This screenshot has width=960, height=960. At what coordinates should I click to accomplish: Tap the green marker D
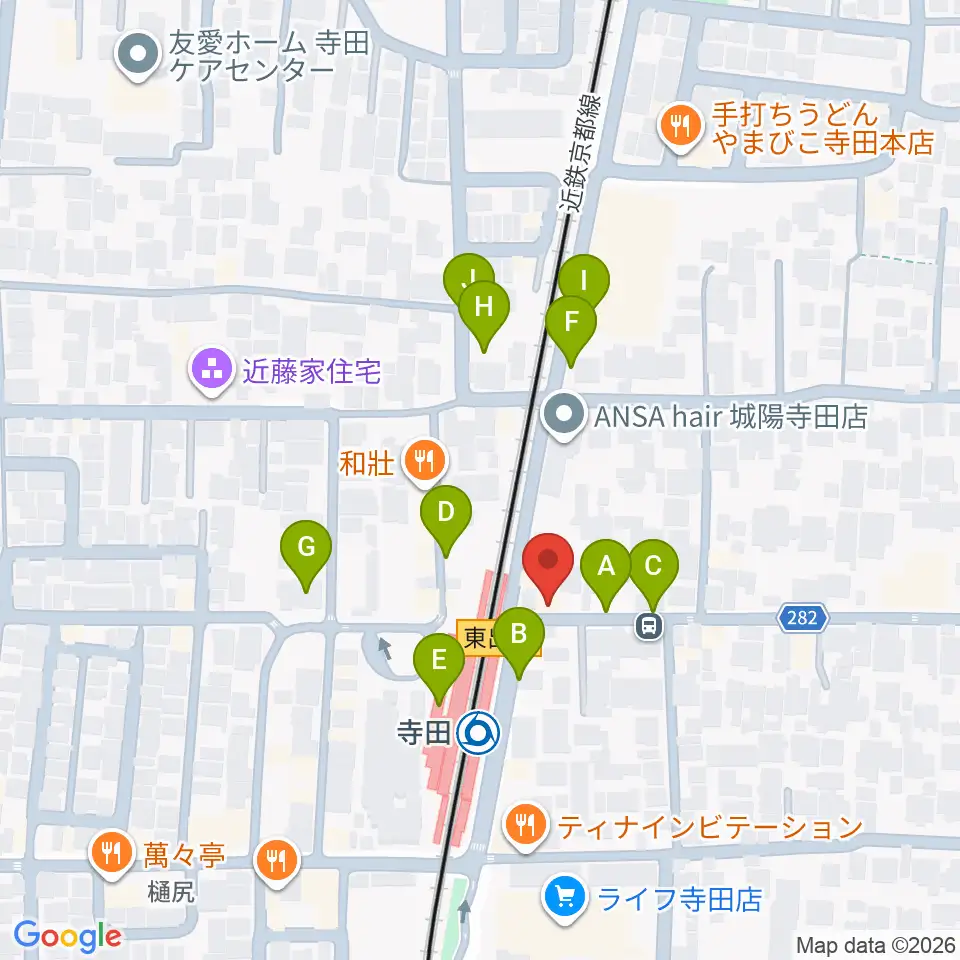point(446,520)
